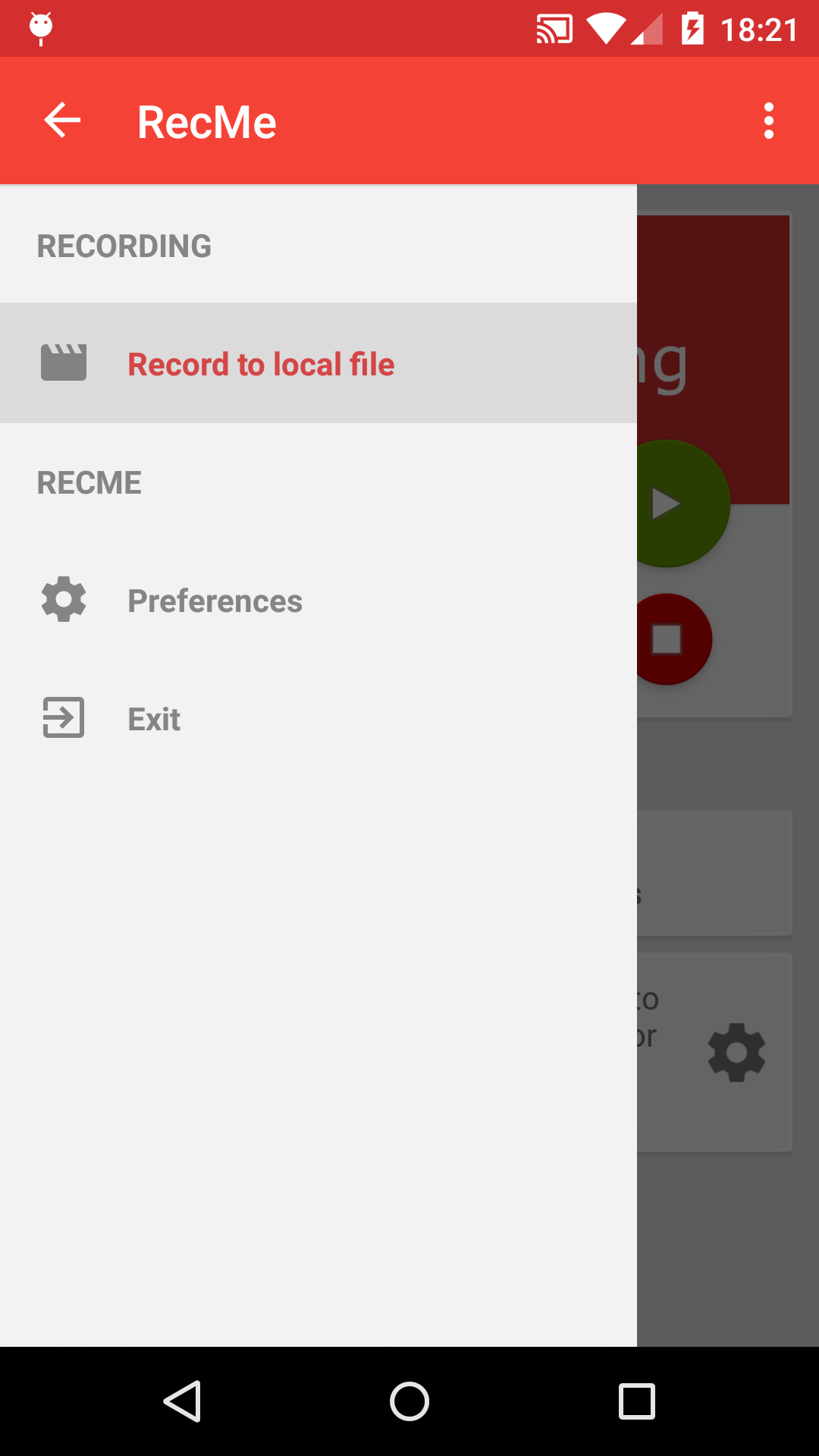
Task: Tap the dimmed settings gear icon
Action: pos(736,1053)
